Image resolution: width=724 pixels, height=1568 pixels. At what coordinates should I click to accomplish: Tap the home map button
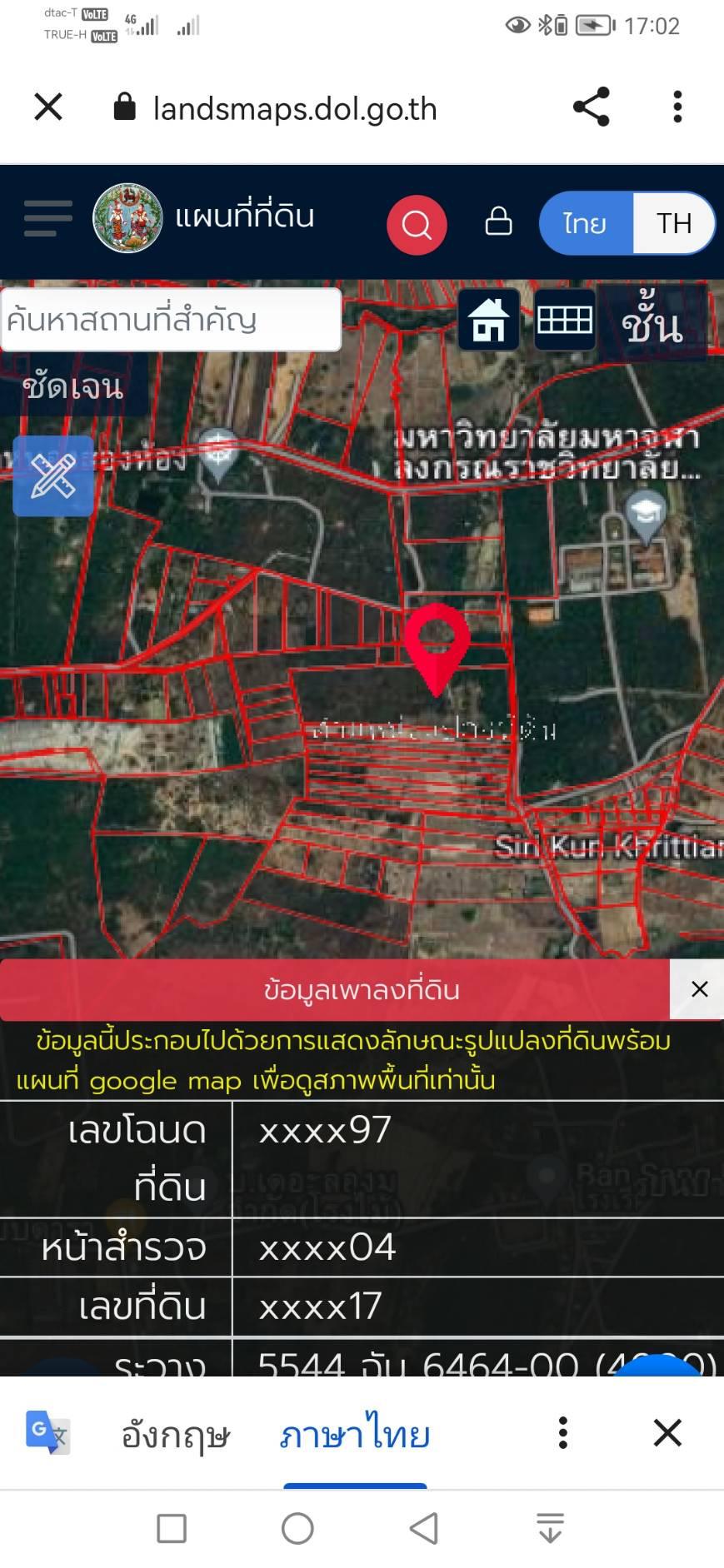click(489, 320)
